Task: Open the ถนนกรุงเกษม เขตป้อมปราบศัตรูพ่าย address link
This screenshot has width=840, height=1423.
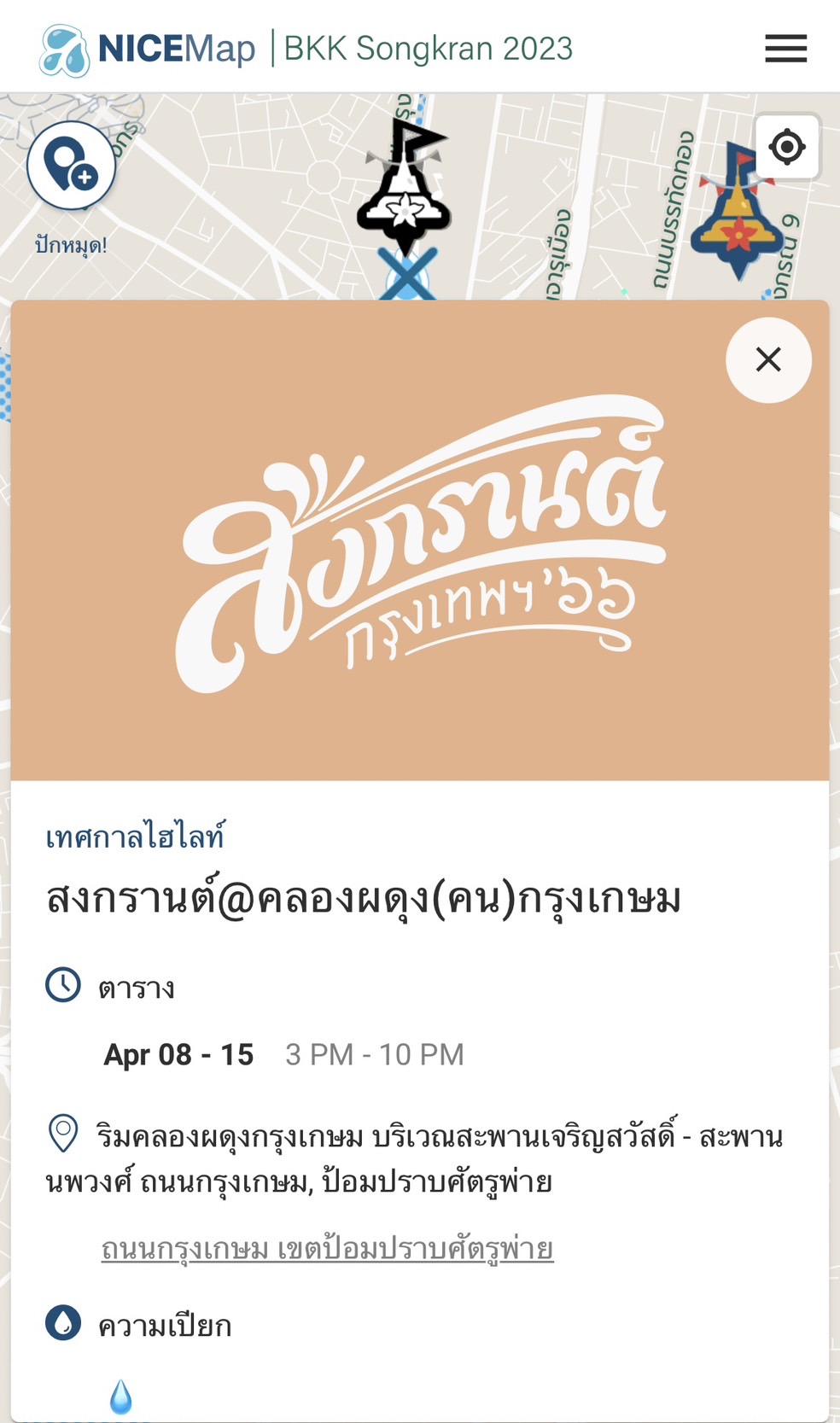Action: pyautogui.click(x=327, y=1249)
